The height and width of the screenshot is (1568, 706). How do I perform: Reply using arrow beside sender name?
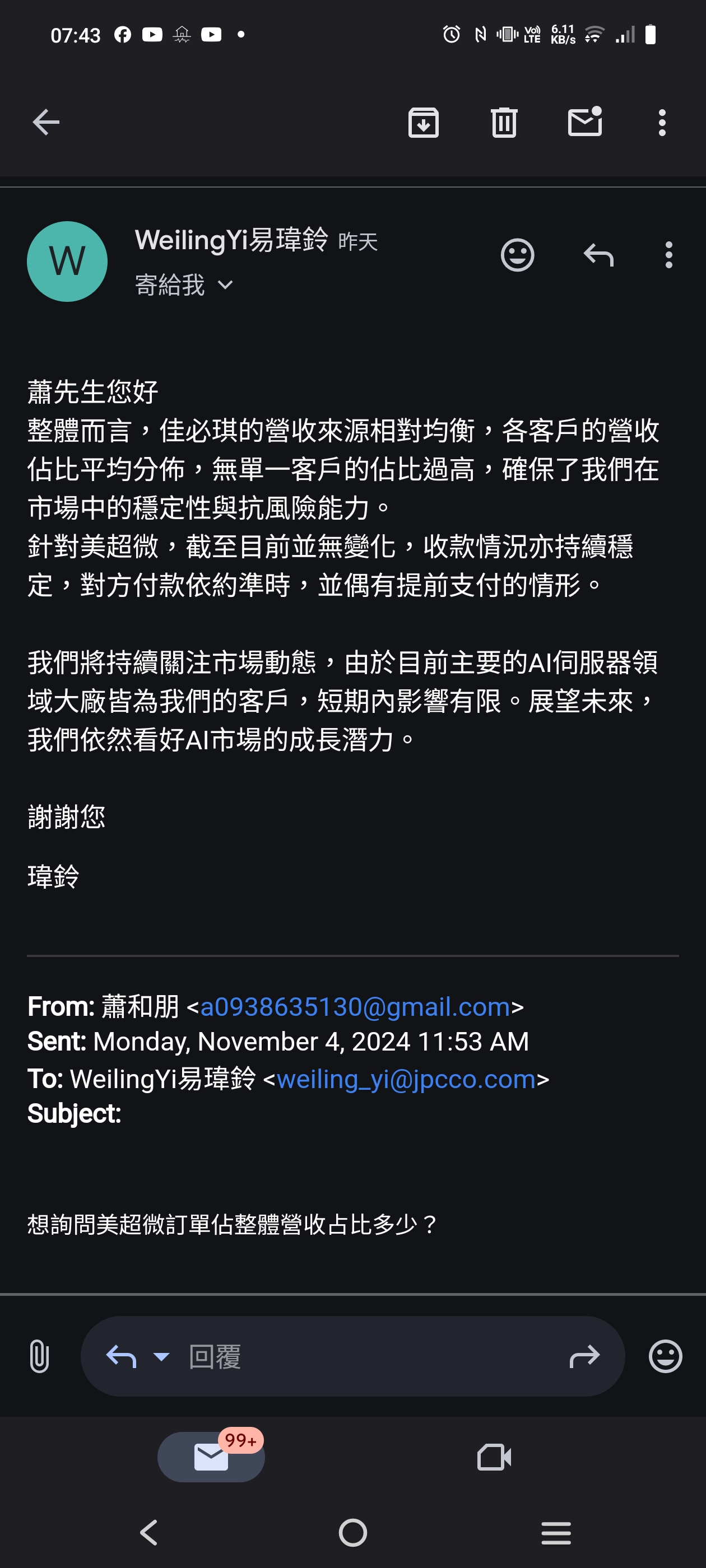pyautogui.click(x=598, y=255)
